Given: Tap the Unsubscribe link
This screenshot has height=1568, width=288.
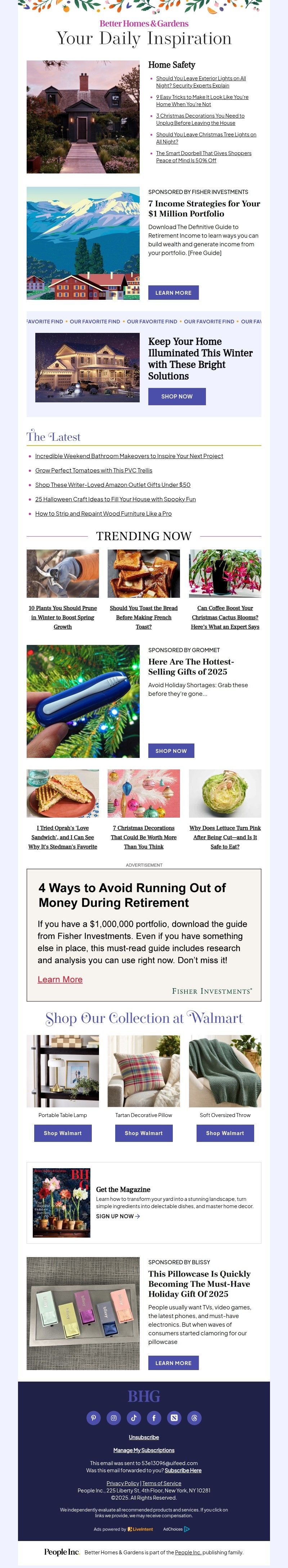Looking at the screenshot, I should 144,1437.
